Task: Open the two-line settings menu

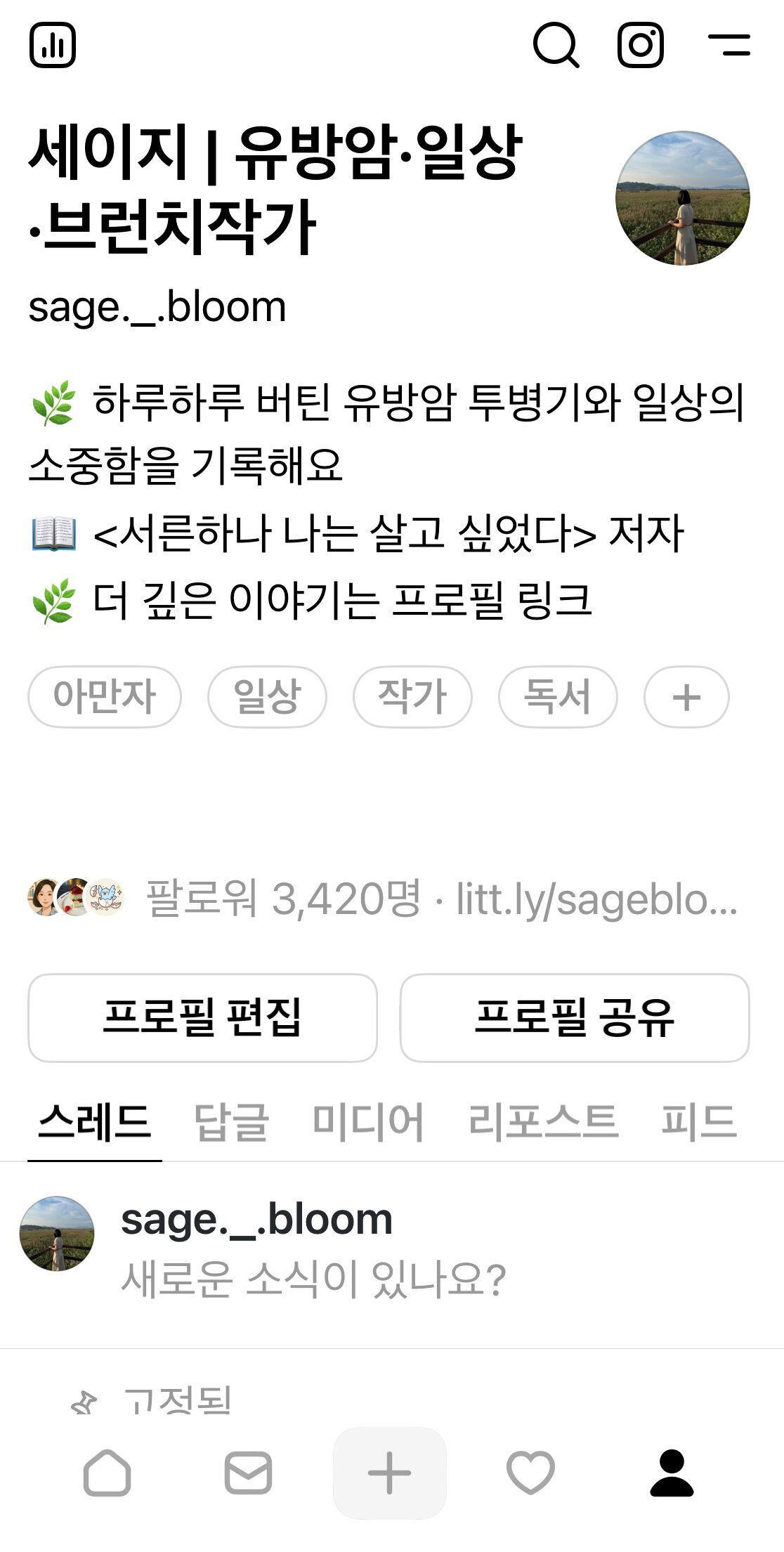Action: pos(729,45)
